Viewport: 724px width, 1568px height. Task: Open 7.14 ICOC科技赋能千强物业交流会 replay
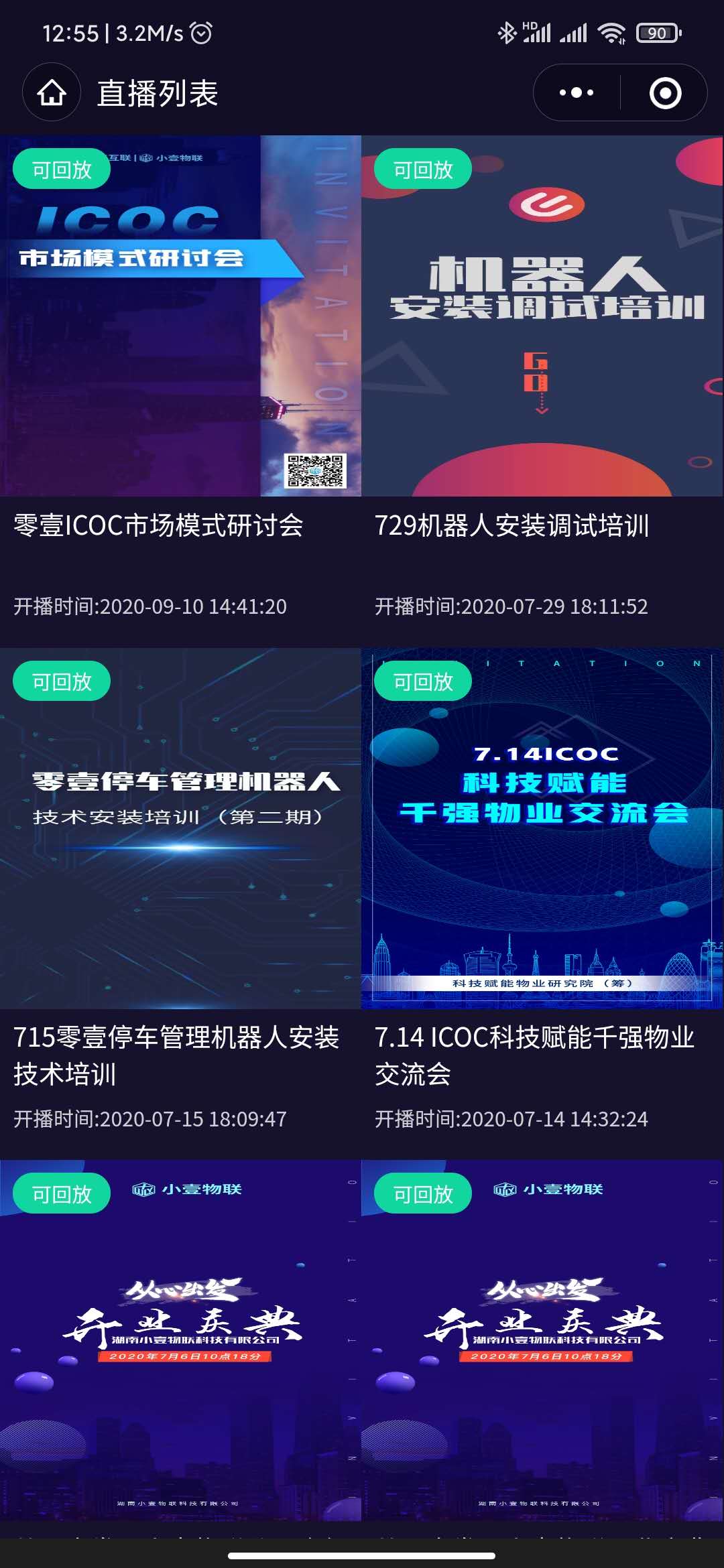point(542,828)
